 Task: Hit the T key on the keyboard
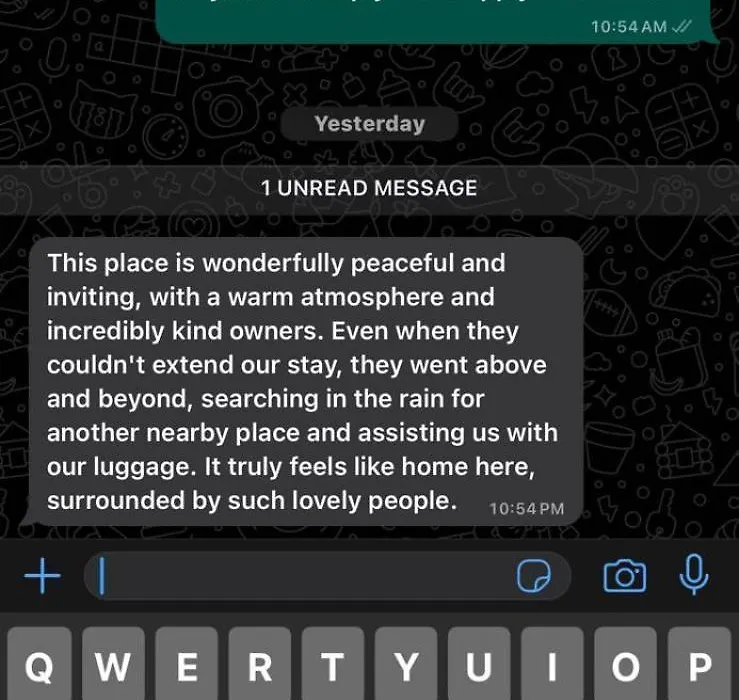[x=333, y=665]
